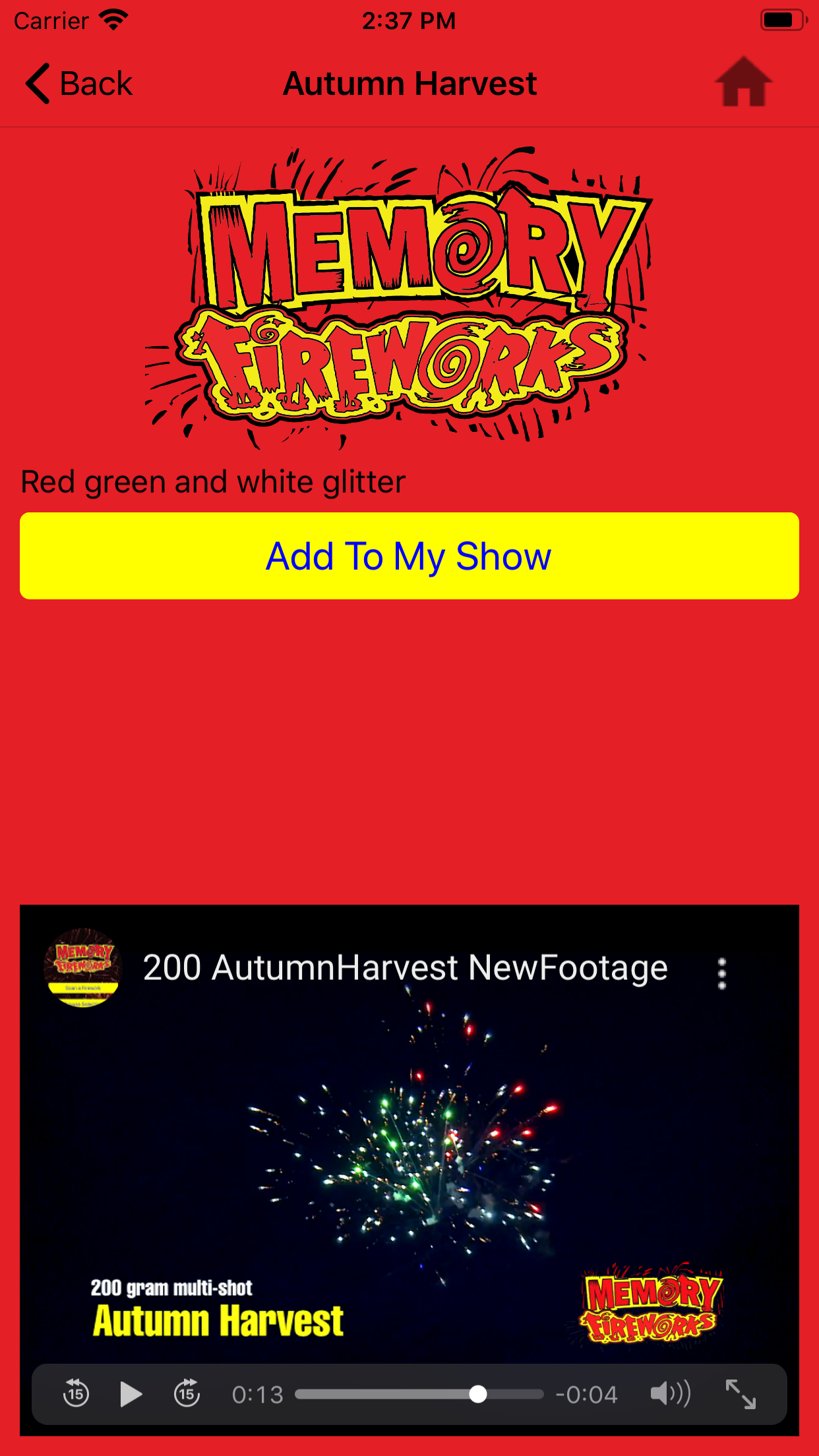The width and height of the screenshot is (819, 1456).
Task: Skip forward 15 seconds in video
Action: [x=187, y=1394]
